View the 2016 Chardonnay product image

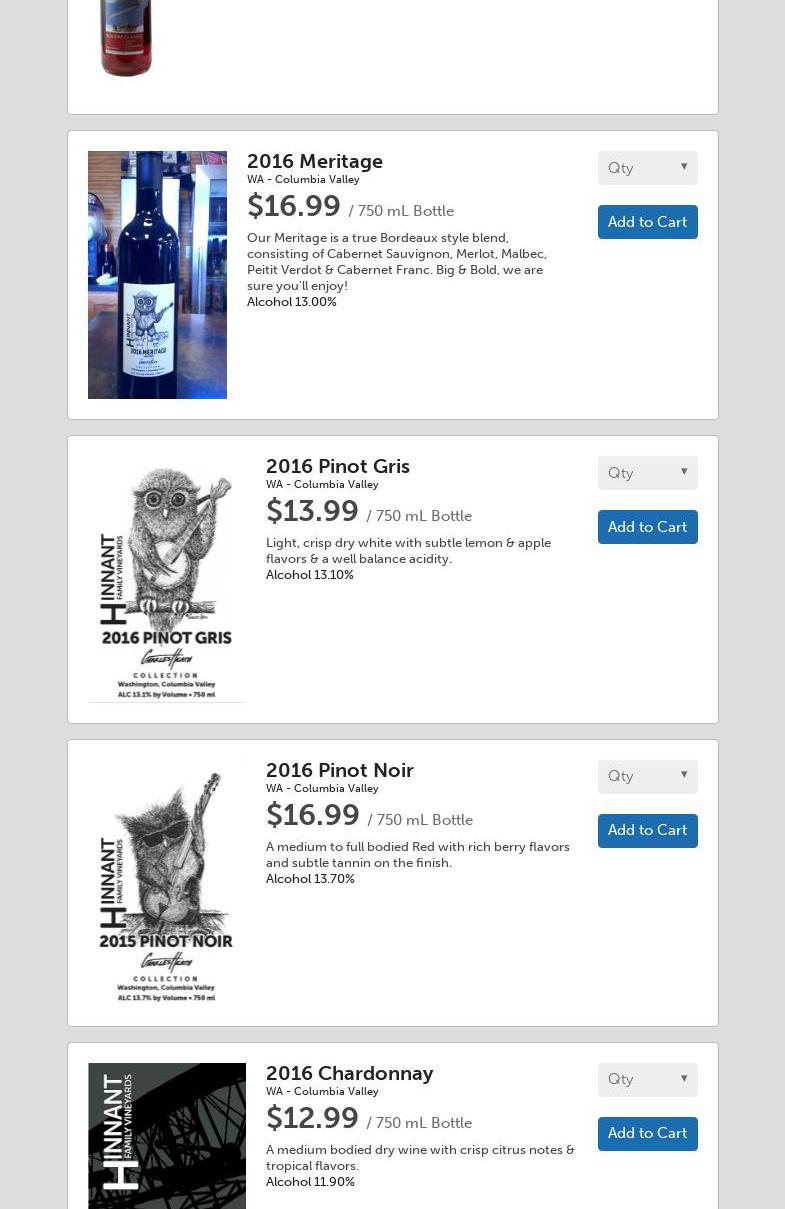[166, 1136]
